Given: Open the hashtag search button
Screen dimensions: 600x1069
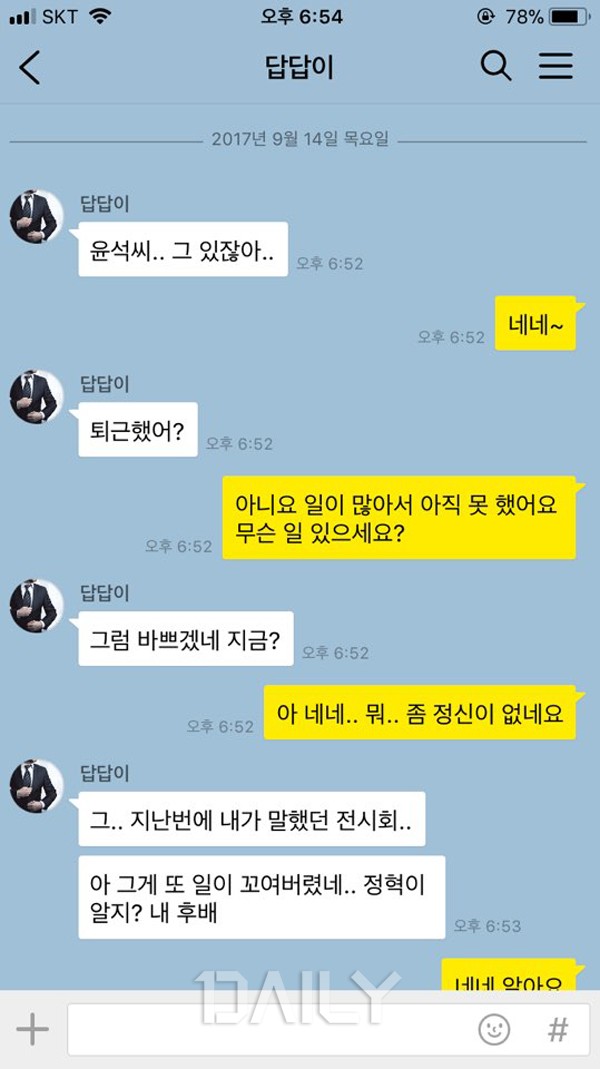Looking at the screenshot, I should (558, 1029).
